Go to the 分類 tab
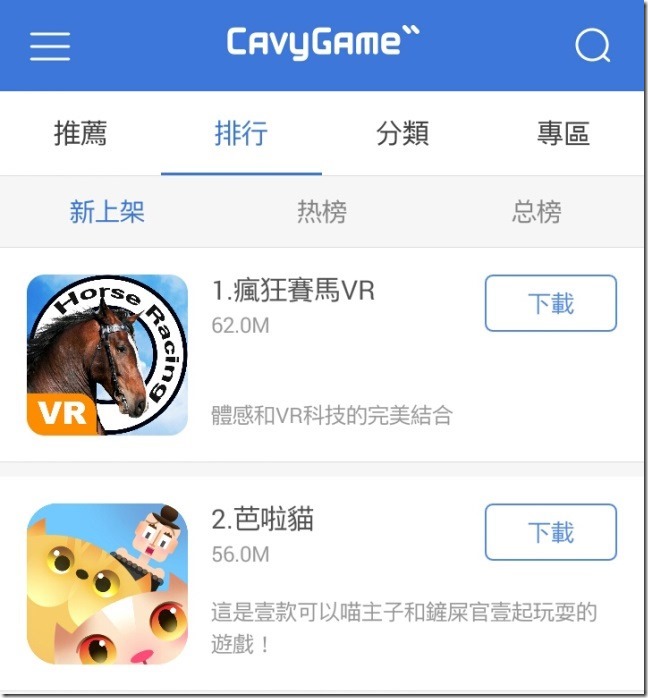This screenshot has height=698, width=648. [x=403, y=133]
